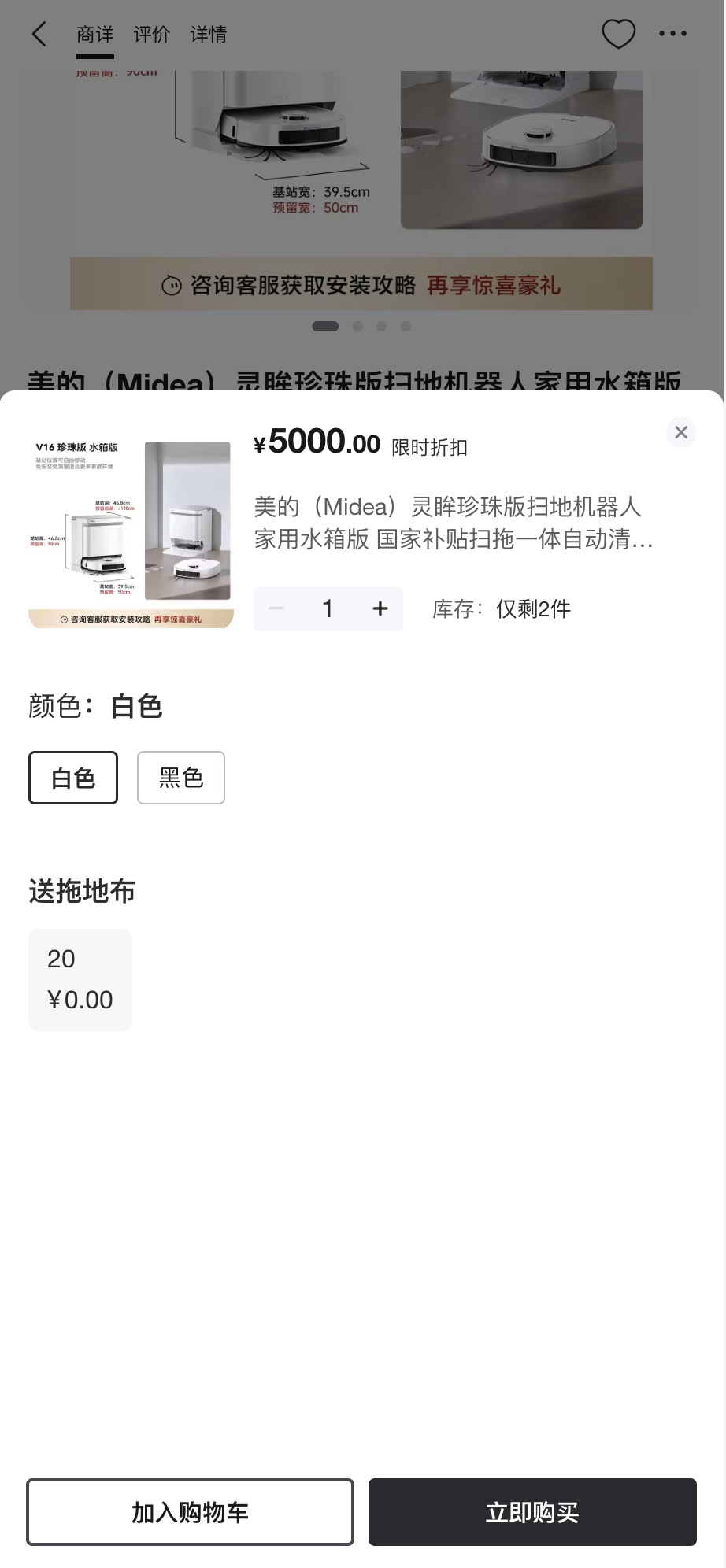
Task: Select the 20 free mop cloth option
Action: click(80, 980)
